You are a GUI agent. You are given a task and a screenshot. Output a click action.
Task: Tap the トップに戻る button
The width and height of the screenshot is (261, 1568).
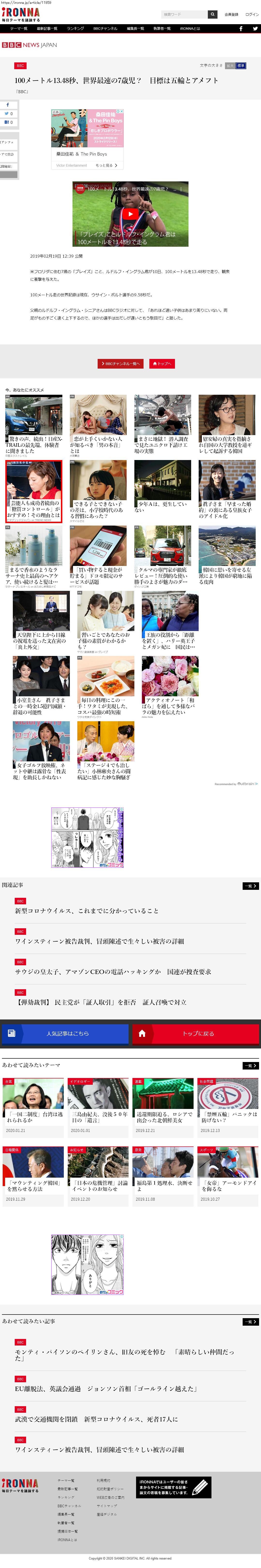coord(196,1033)
